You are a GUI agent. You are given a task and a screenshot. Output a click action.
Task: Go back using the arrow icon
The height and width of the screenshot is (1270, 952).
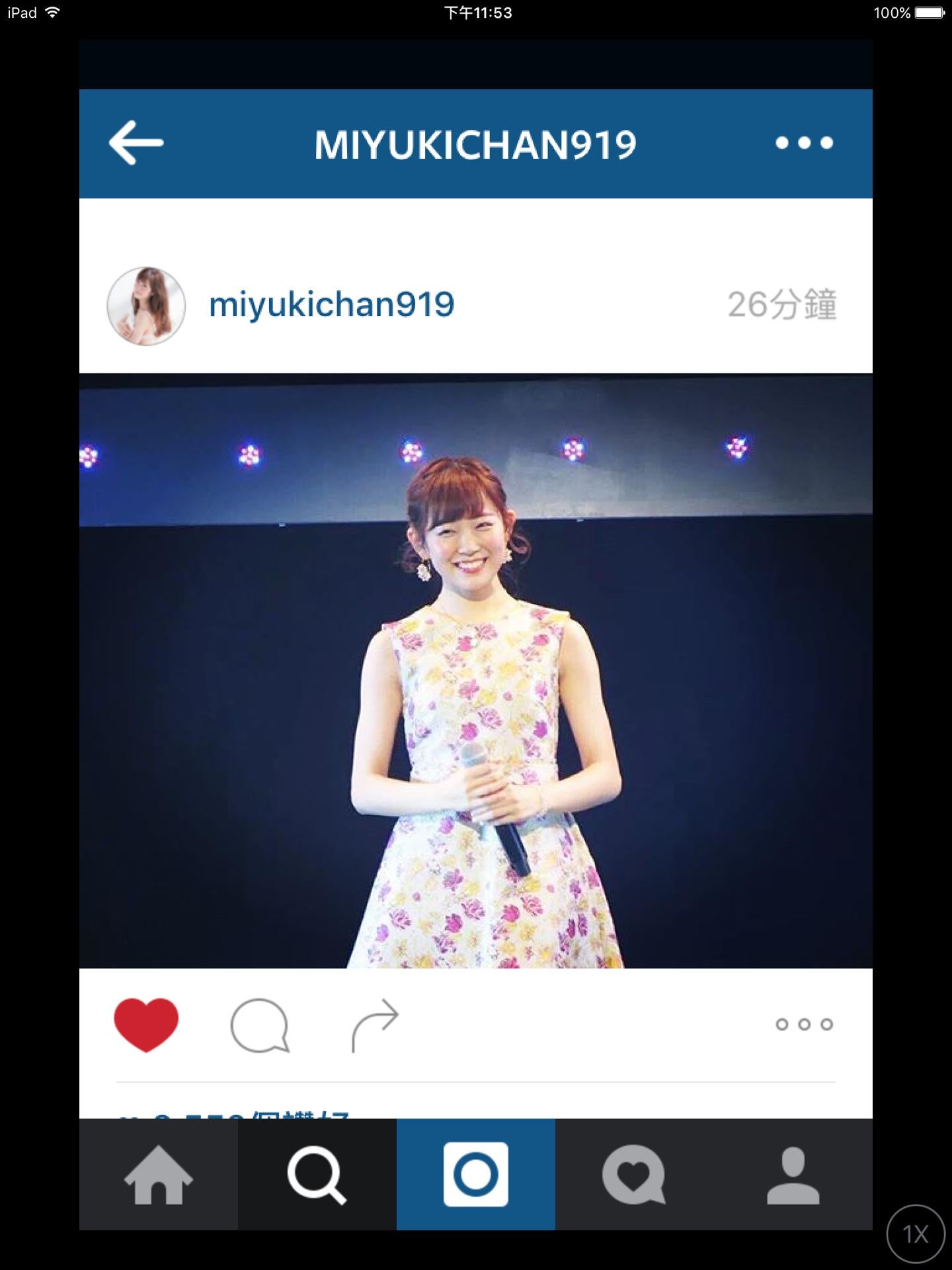[x=136, y=142]
